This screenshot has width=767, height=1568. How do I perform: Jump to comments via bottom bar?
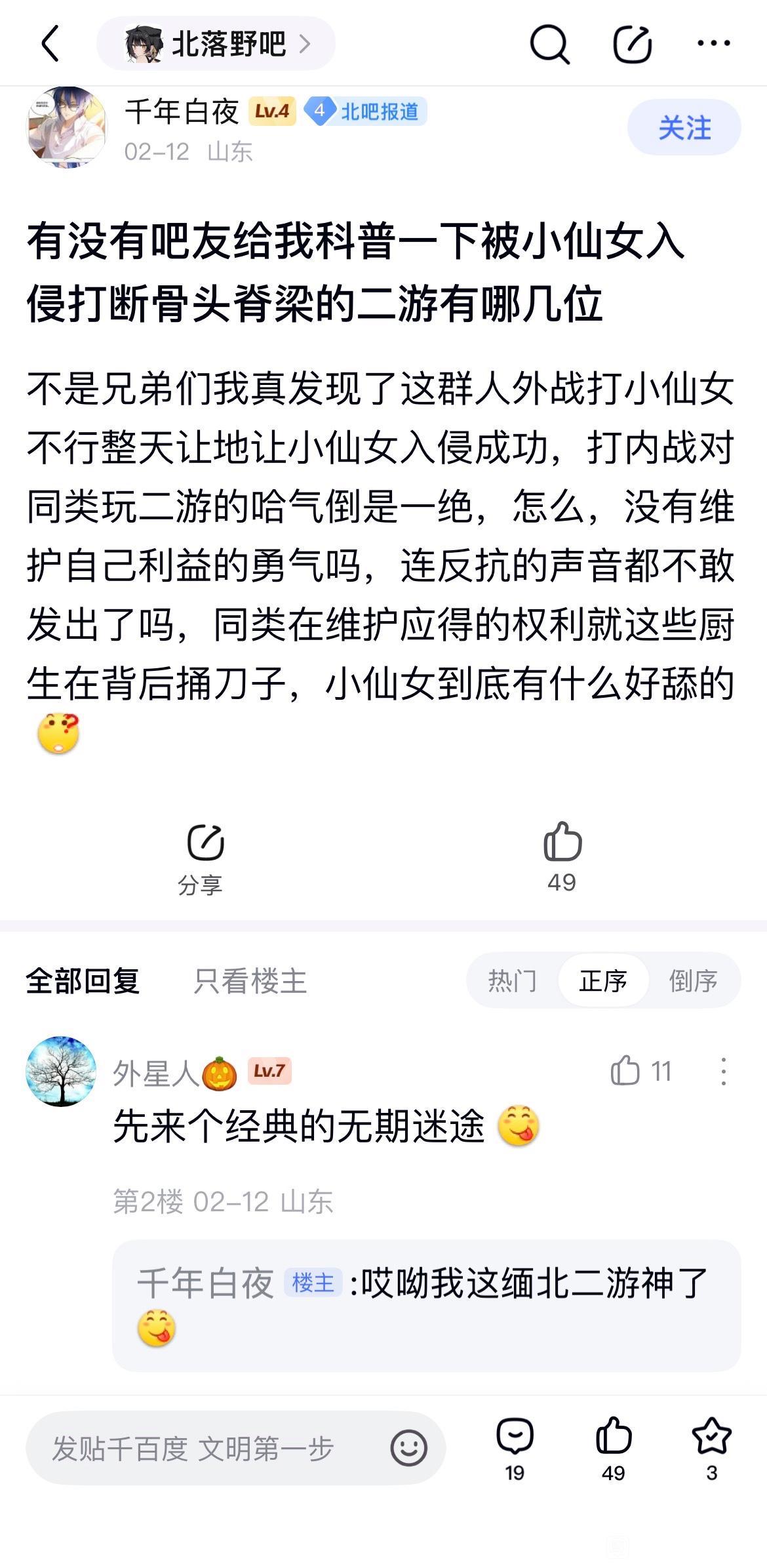(x=515, y=1447)
